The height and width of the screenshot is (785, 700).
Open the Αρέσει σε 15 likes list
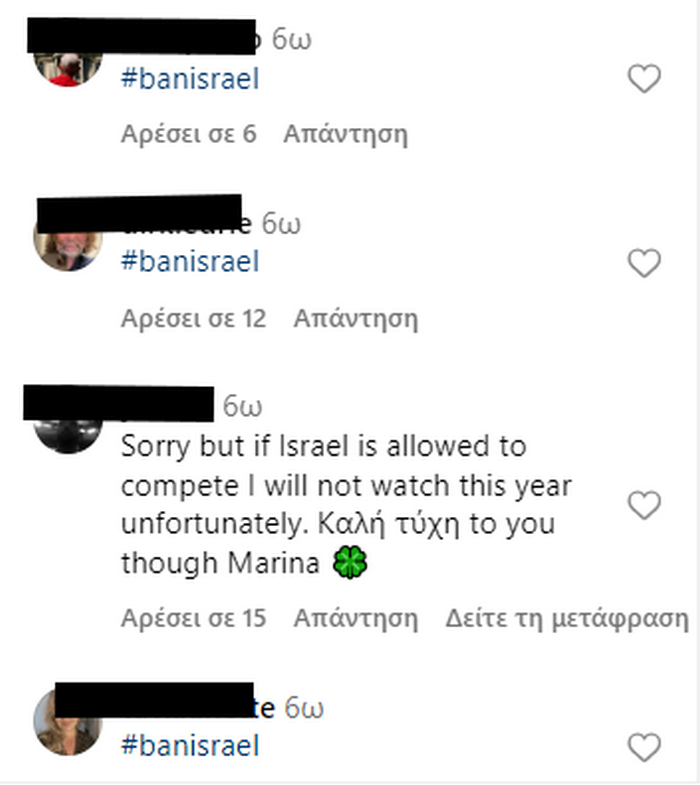point(194,618)
